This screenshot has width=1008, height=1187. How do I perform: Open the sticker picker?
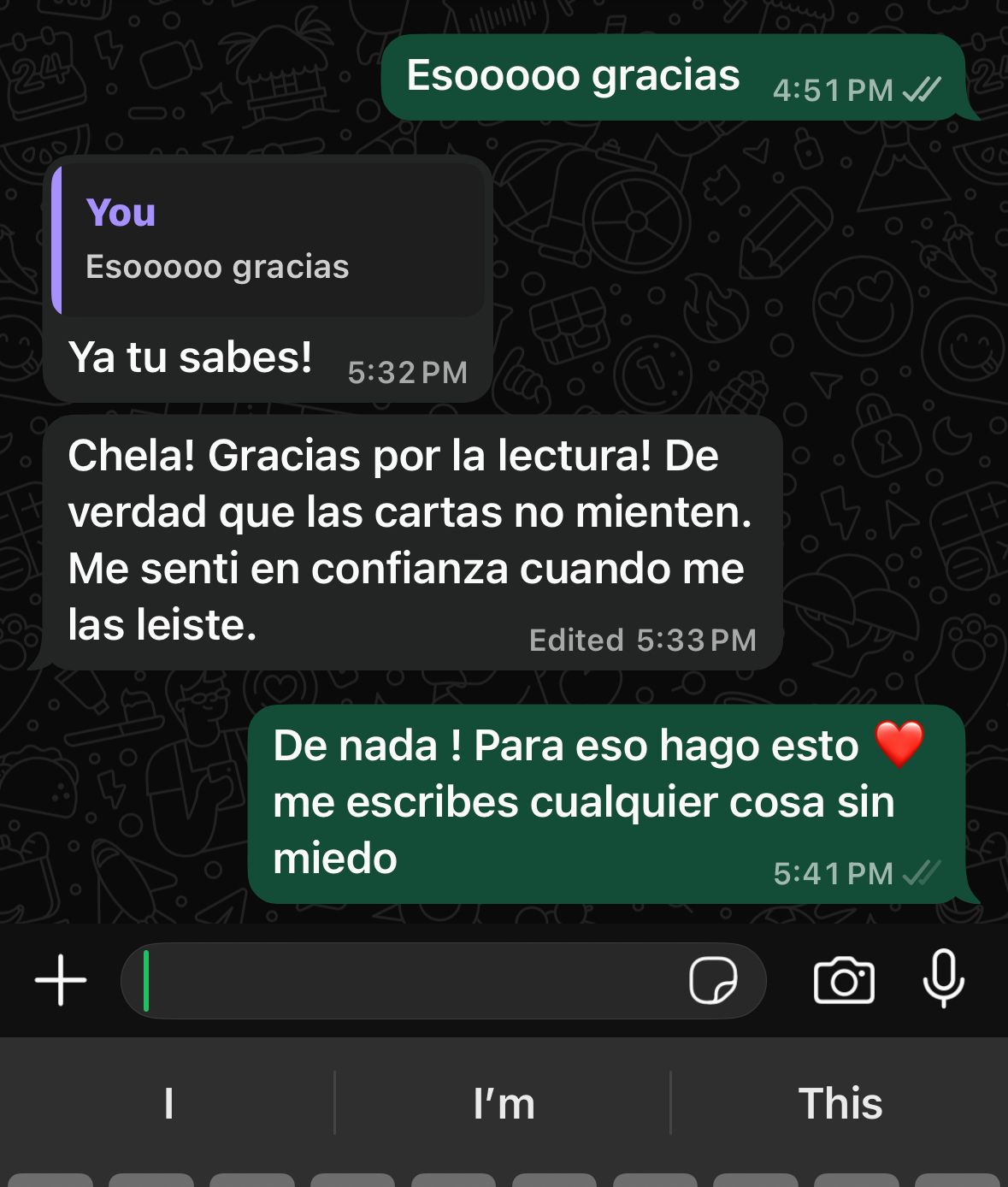[713, 980]
